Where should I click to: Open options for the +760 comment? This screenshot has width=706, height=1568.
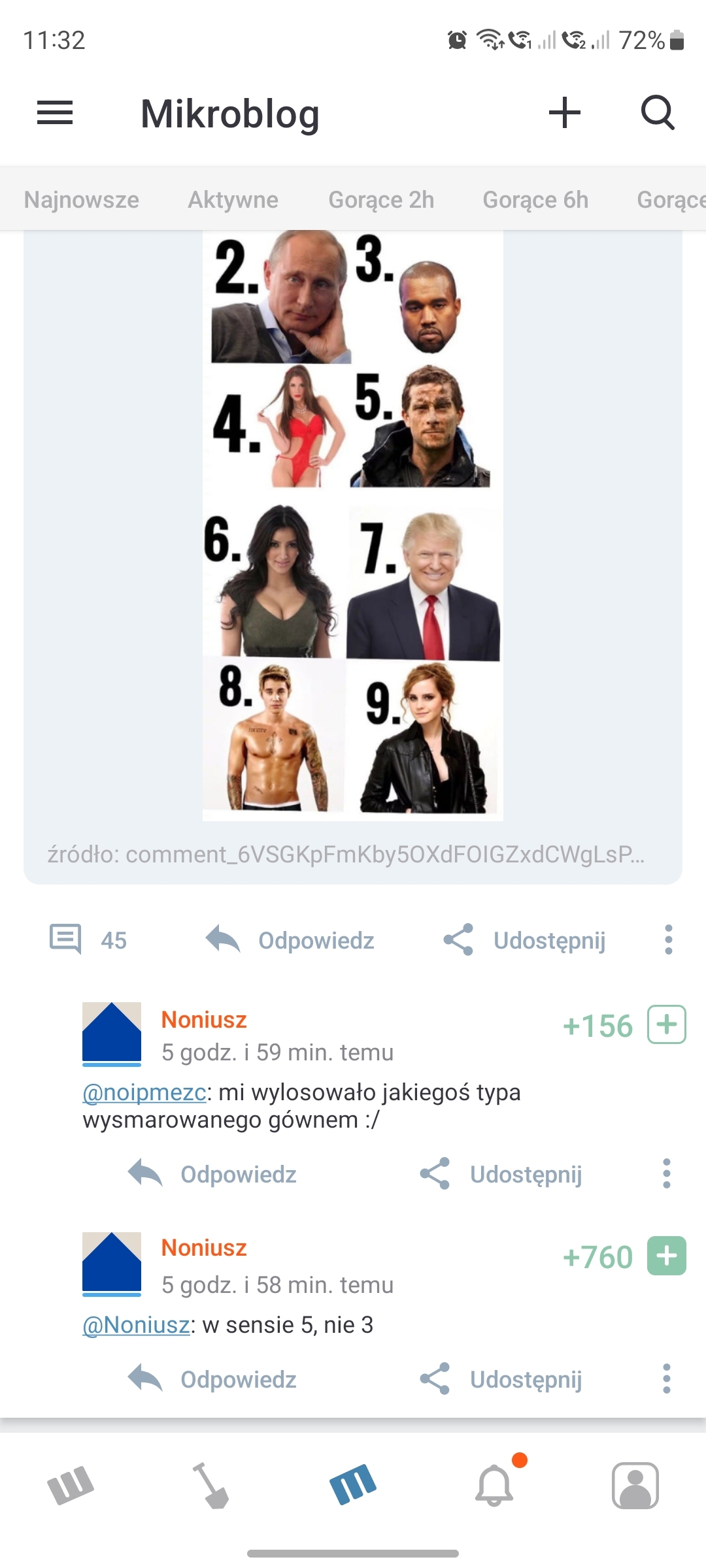[x=666, y=1379]
